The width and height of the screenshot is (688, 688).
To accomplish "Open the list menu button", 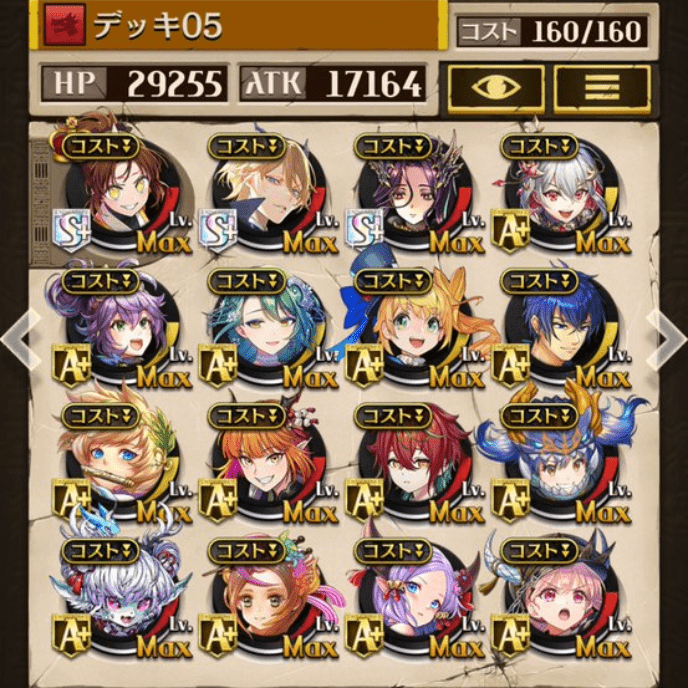I will tap(602, 87).
